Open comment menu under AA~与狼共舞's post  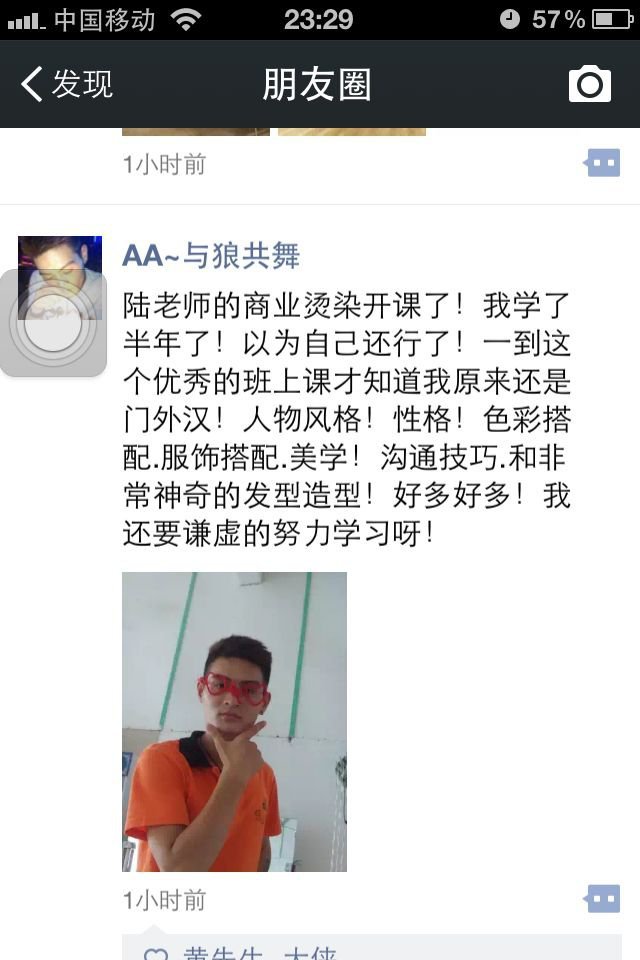click(x=603, y=899)
